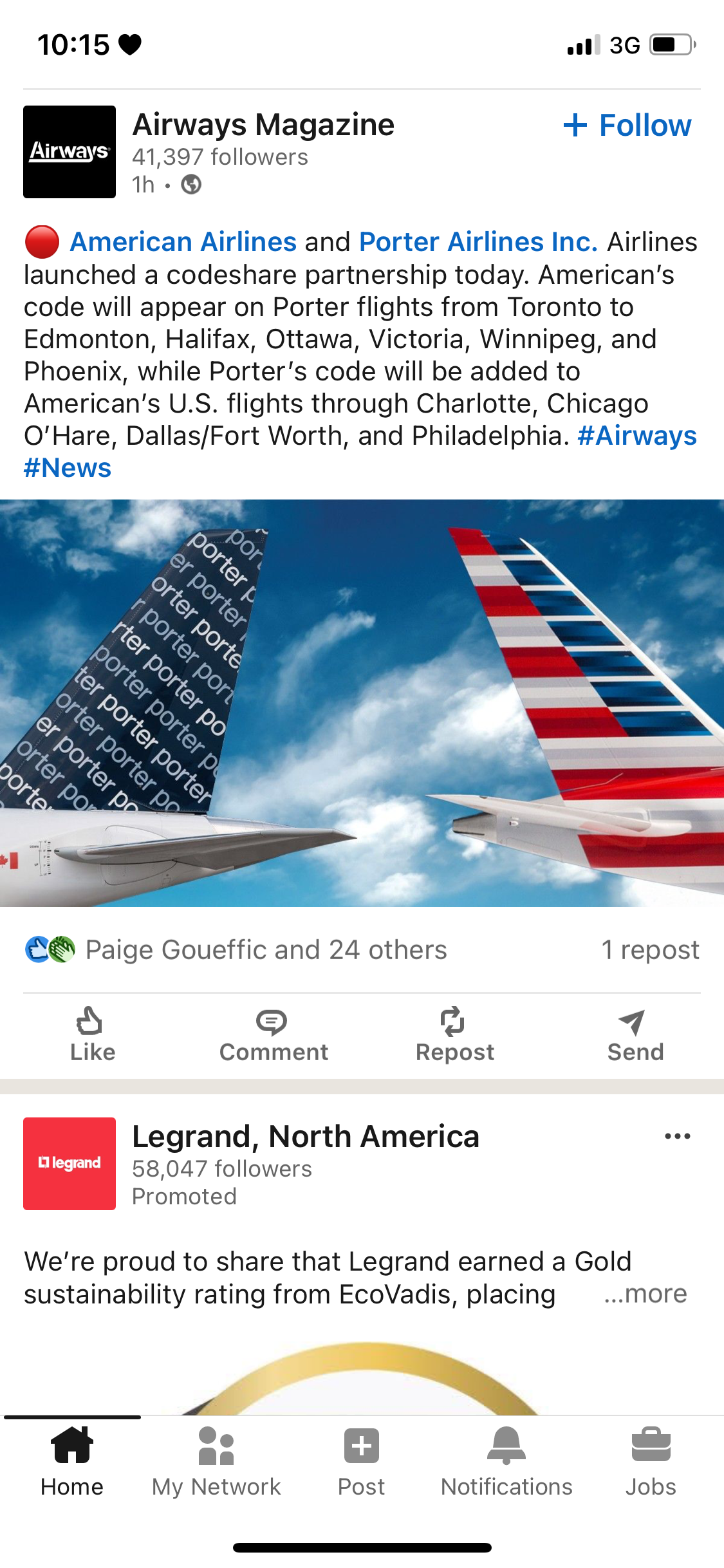Follow Airways Magazine
The image size is (724, 1568).
click(x=627, y=126)
